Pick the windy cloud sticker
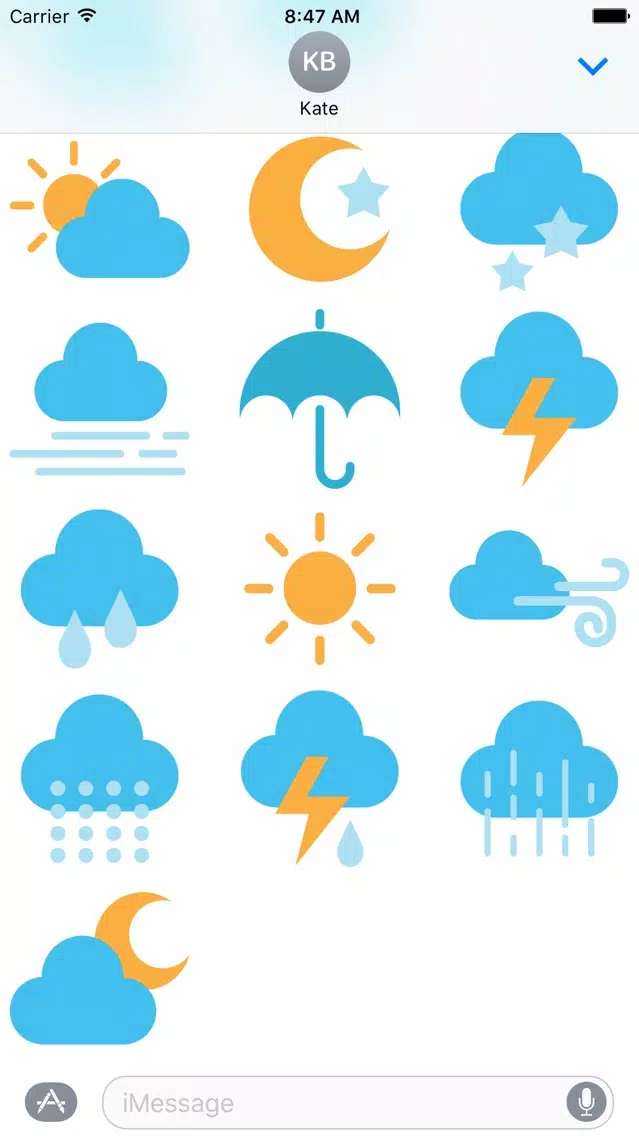Image resolution: width=639 pixels, height=1136 pixels. click(x=539, y=586)
